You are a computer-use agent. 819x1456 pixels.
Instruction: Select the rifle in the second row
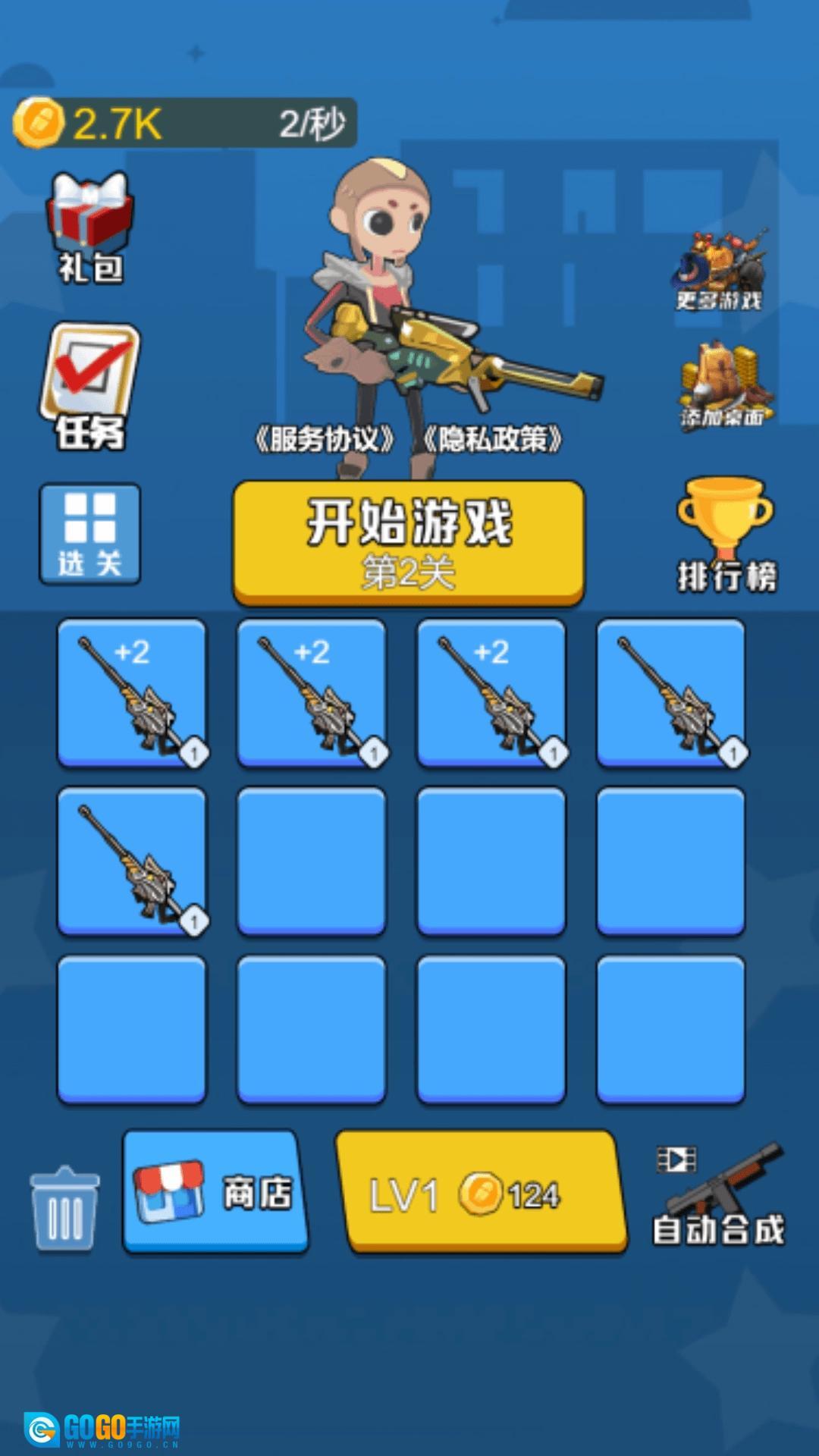(132, 861)
